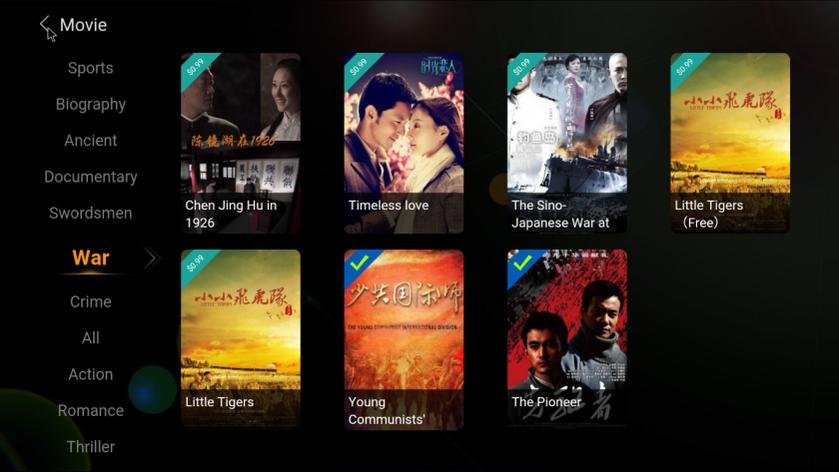Open Young Communists' movie
Viewport: 839px width, 472px height.
(x=403, y=338)
